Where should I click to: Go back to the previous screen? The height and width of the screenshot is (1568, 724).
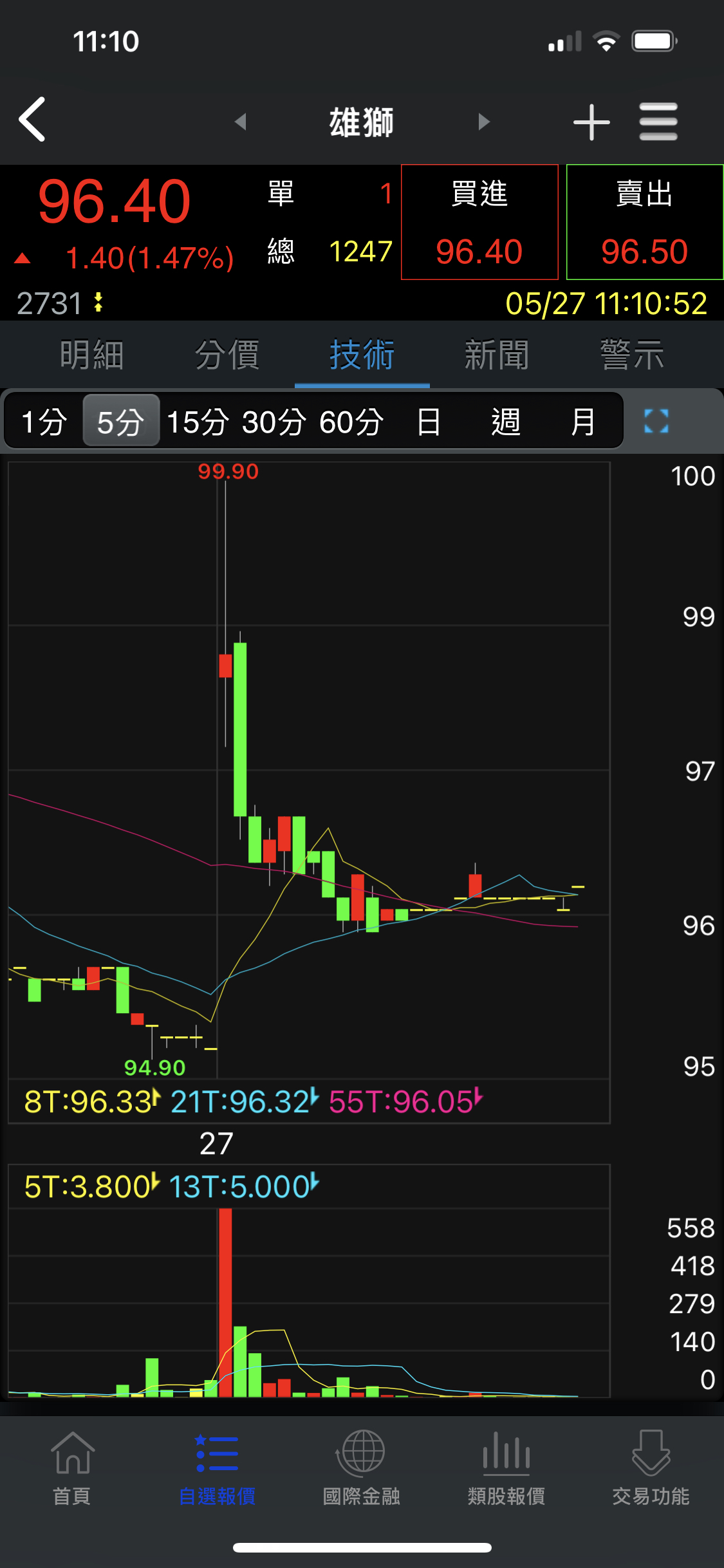[x=32, y=120]
